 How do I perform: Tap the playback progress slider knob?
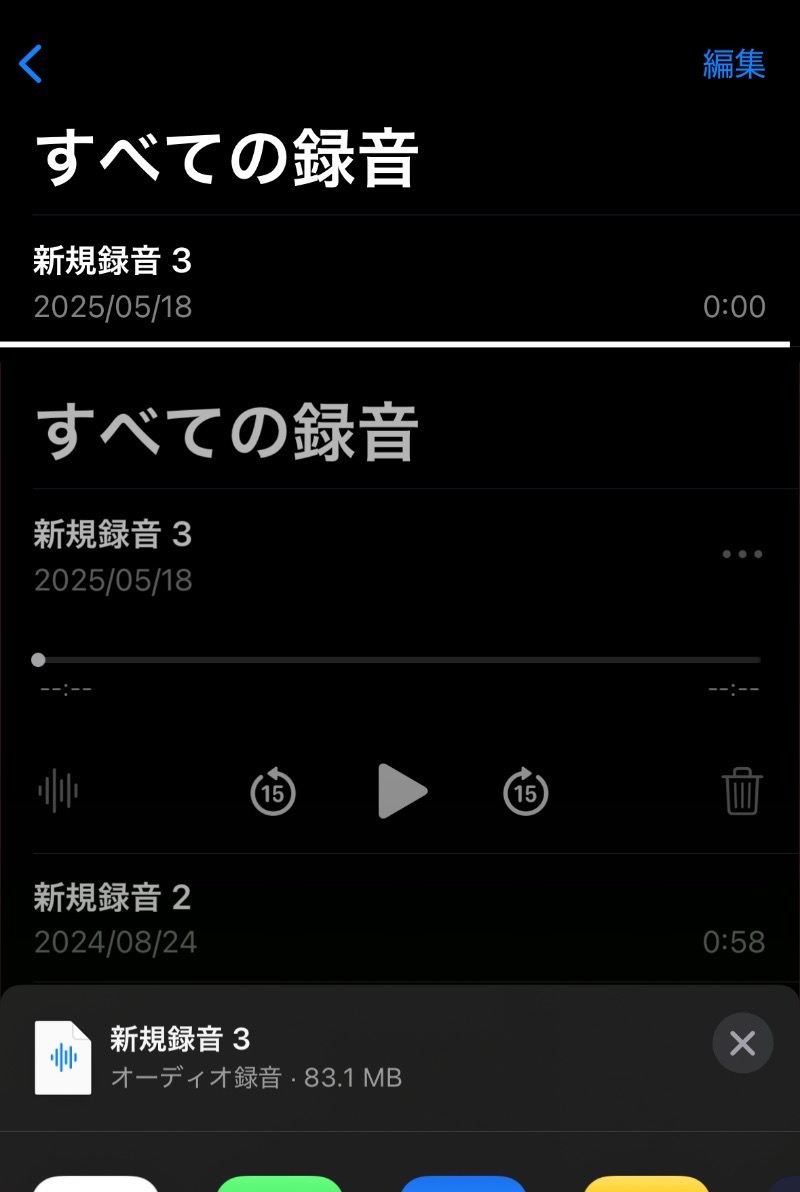click(x=38, y=660)
